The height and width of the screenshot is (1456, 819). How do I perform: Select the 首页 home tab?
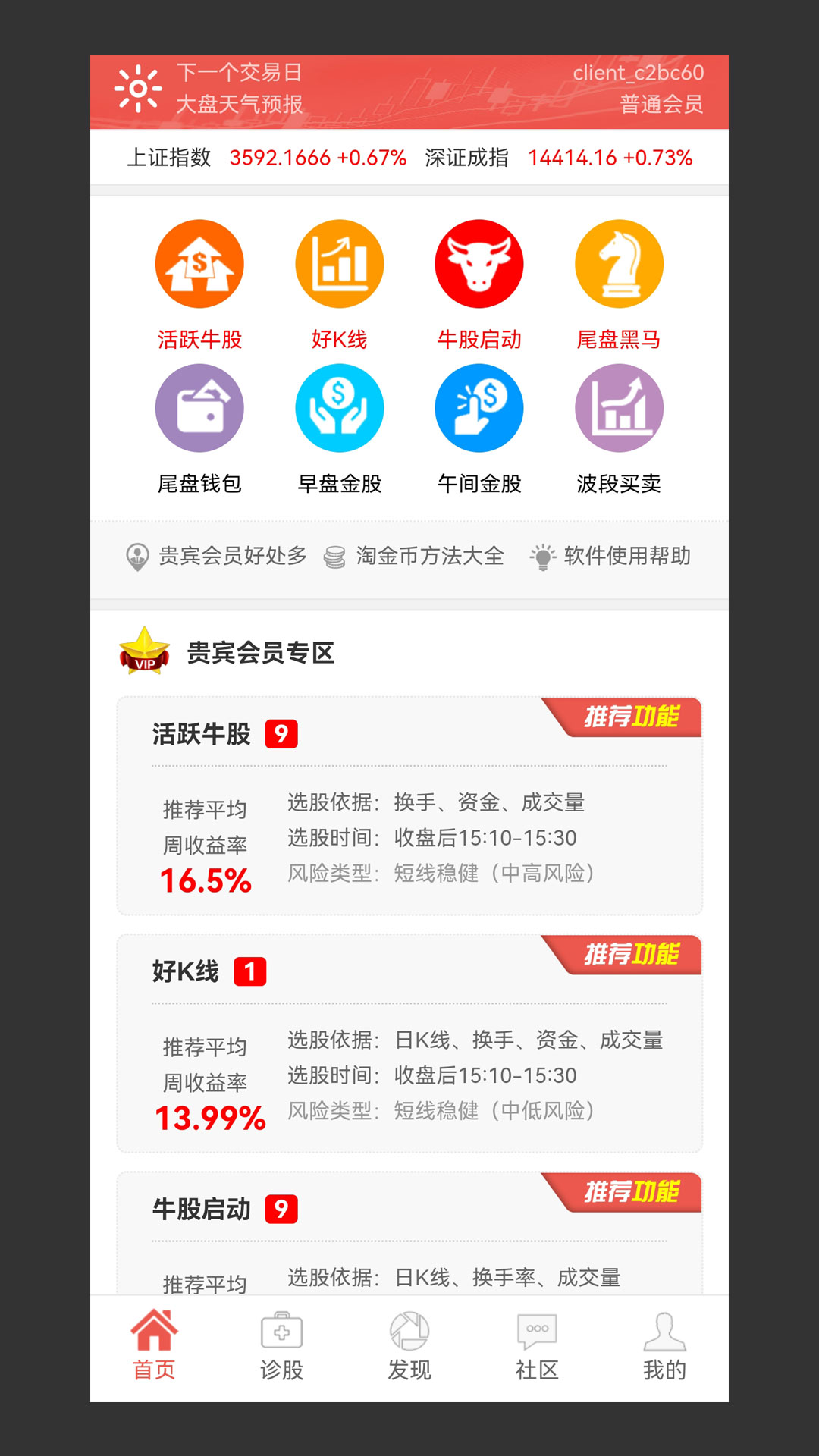(154, 1347)
